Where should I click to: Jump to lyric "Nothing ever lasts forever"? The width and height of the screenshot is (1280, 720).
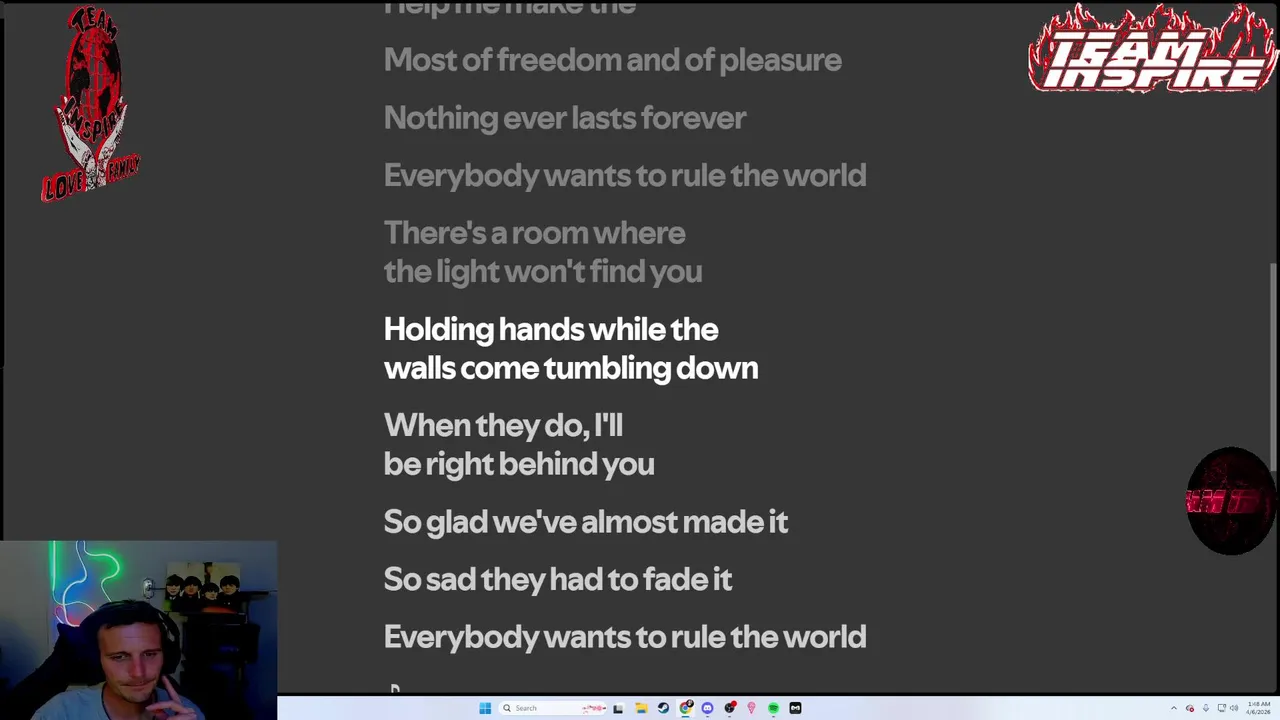565,118
